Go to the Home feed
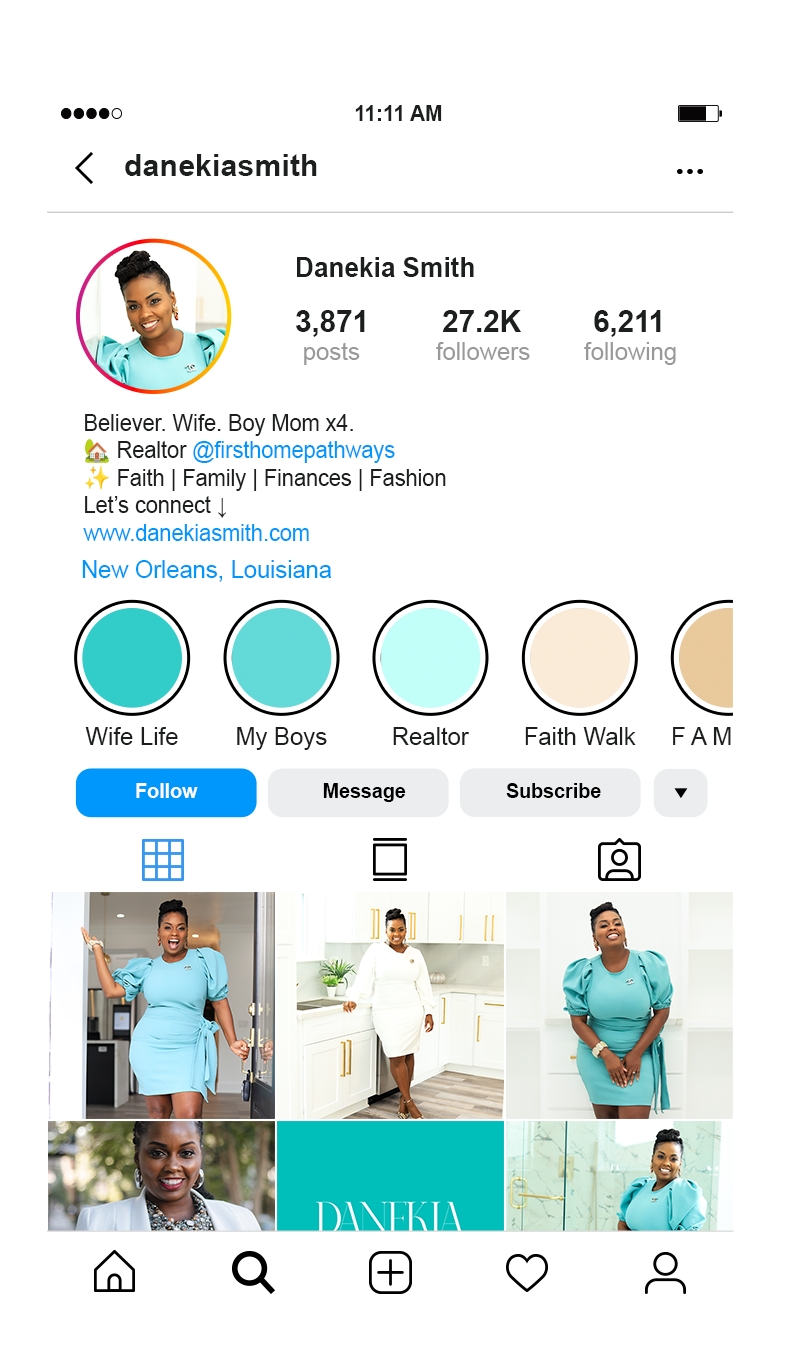This screenshot has width=787, height=1365. [x=114, y=1273]
